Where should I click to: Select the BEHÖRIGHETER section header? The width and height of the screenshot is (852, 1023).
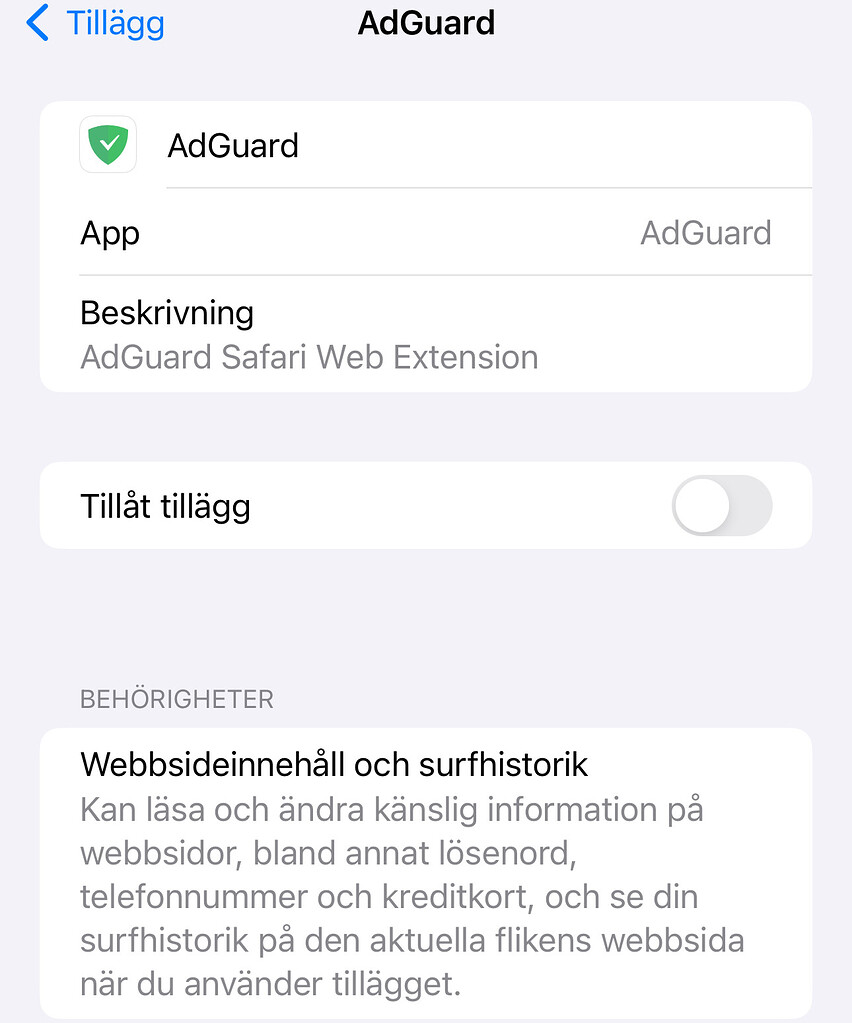[176, 699]
